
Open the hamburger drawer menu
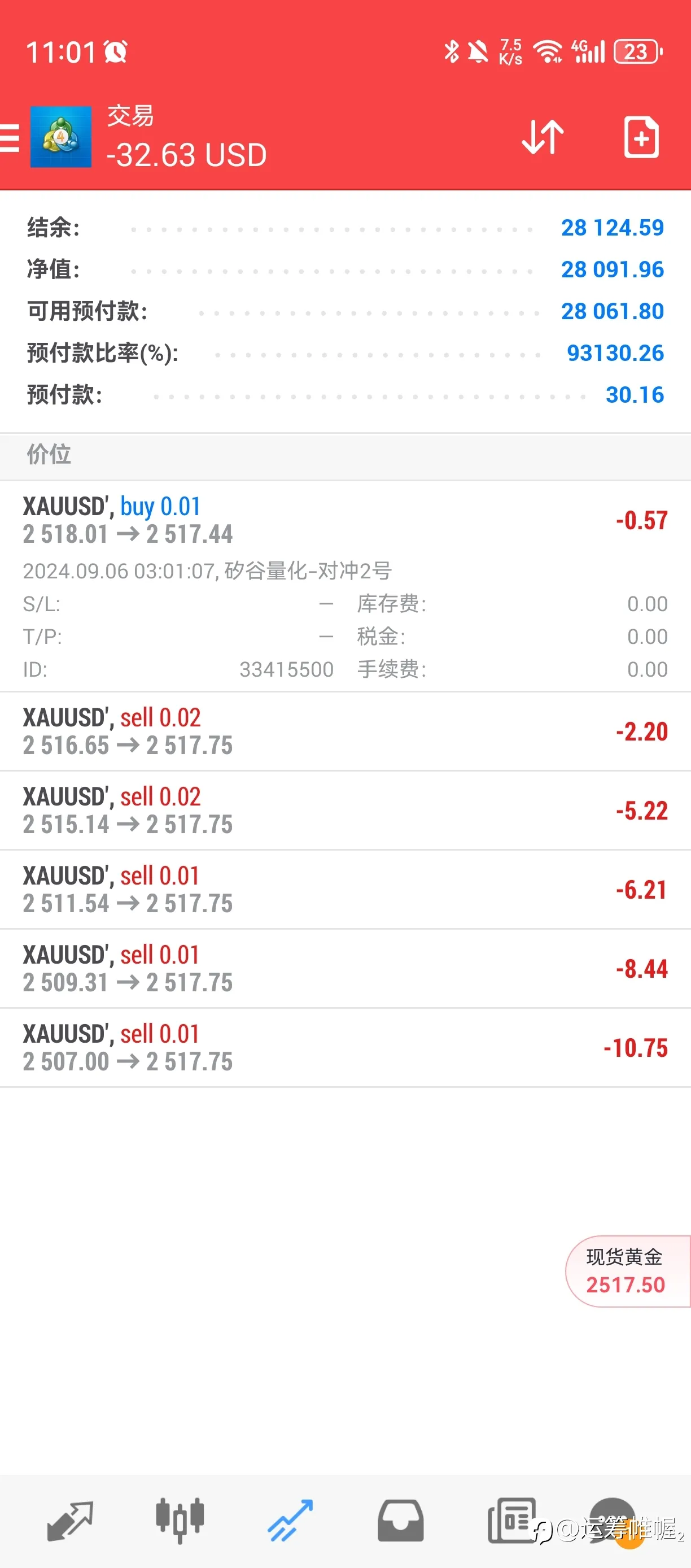point(9,138)
